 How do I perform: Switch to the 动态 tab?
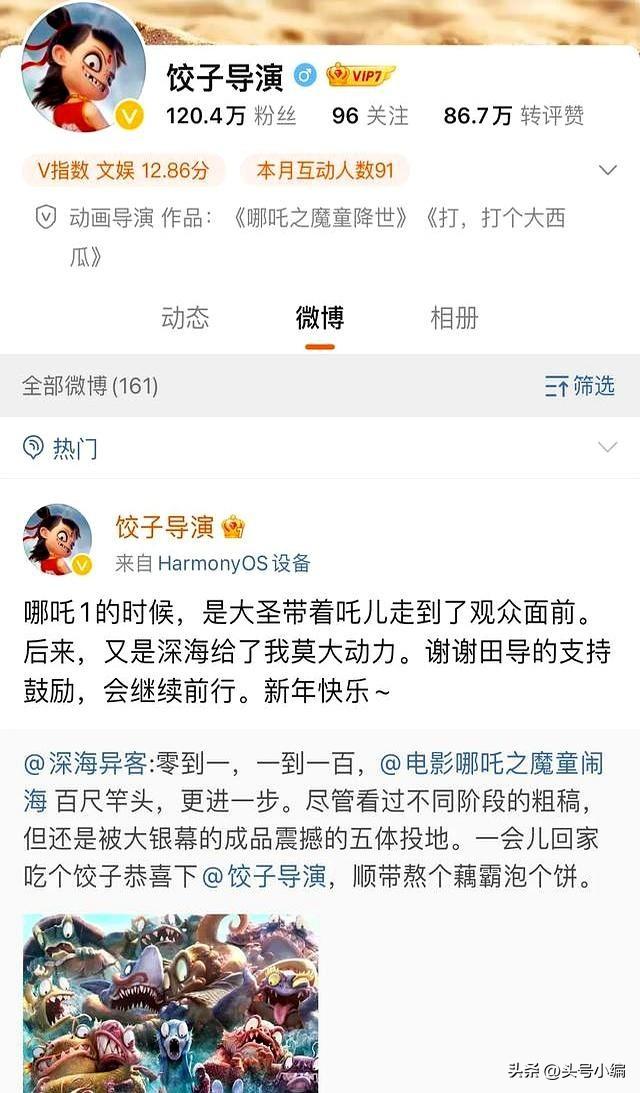coord(185,318)
